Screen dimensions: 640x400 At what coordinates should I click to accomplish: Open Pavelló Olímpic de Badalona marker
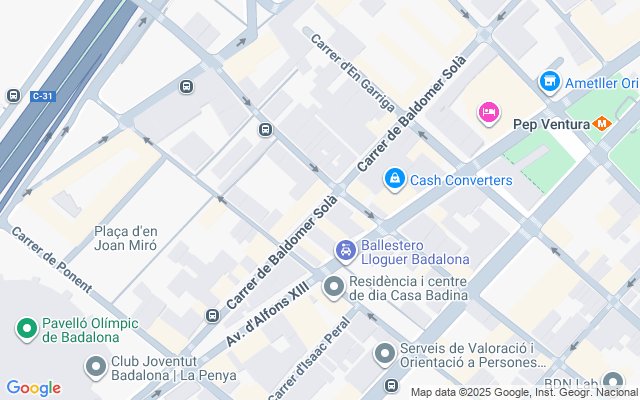click(27, 329)
